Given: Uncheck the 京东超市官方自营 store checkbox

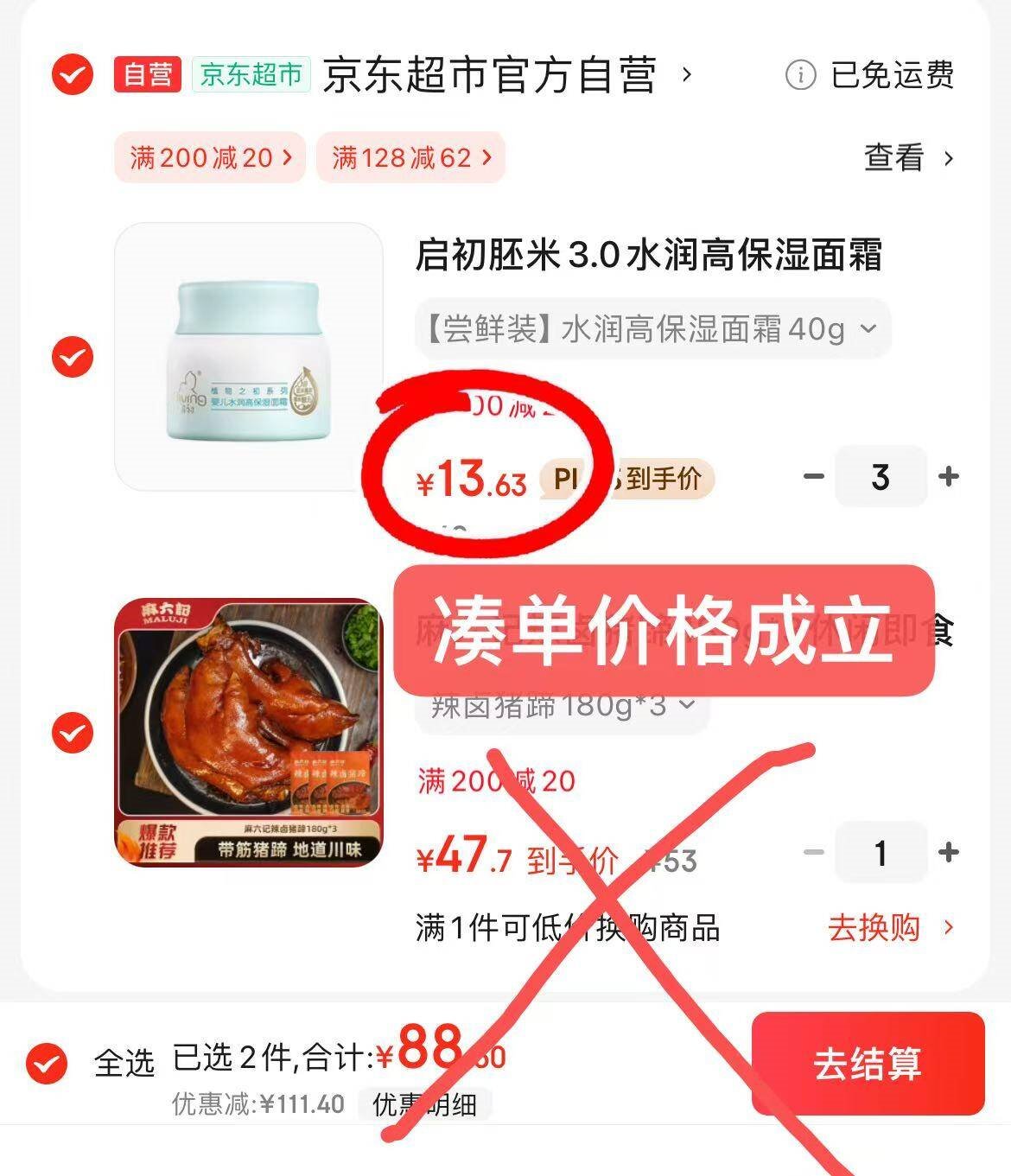Looking at the screenshot, I should click(73, 74).
